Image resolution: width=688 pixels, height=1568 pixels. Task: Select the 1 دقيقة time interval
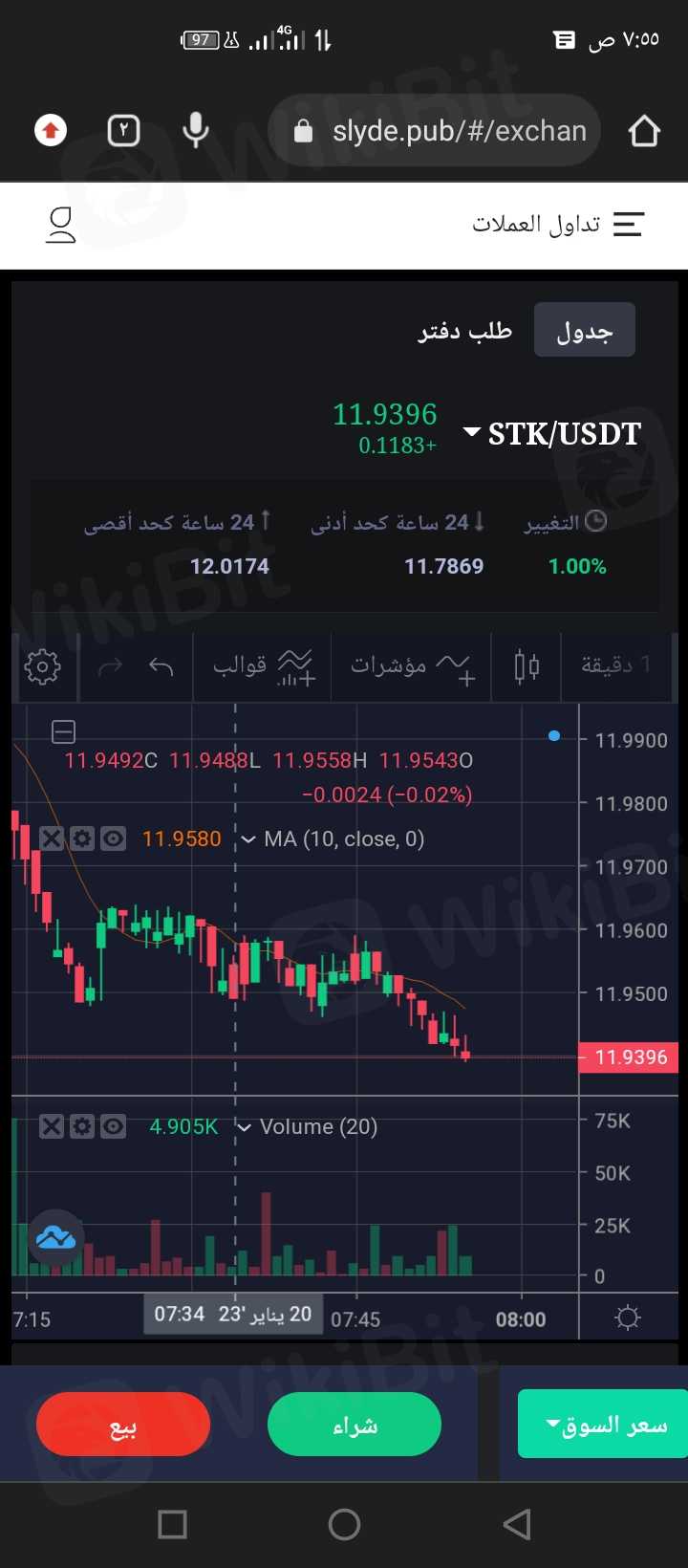point(616,664)
